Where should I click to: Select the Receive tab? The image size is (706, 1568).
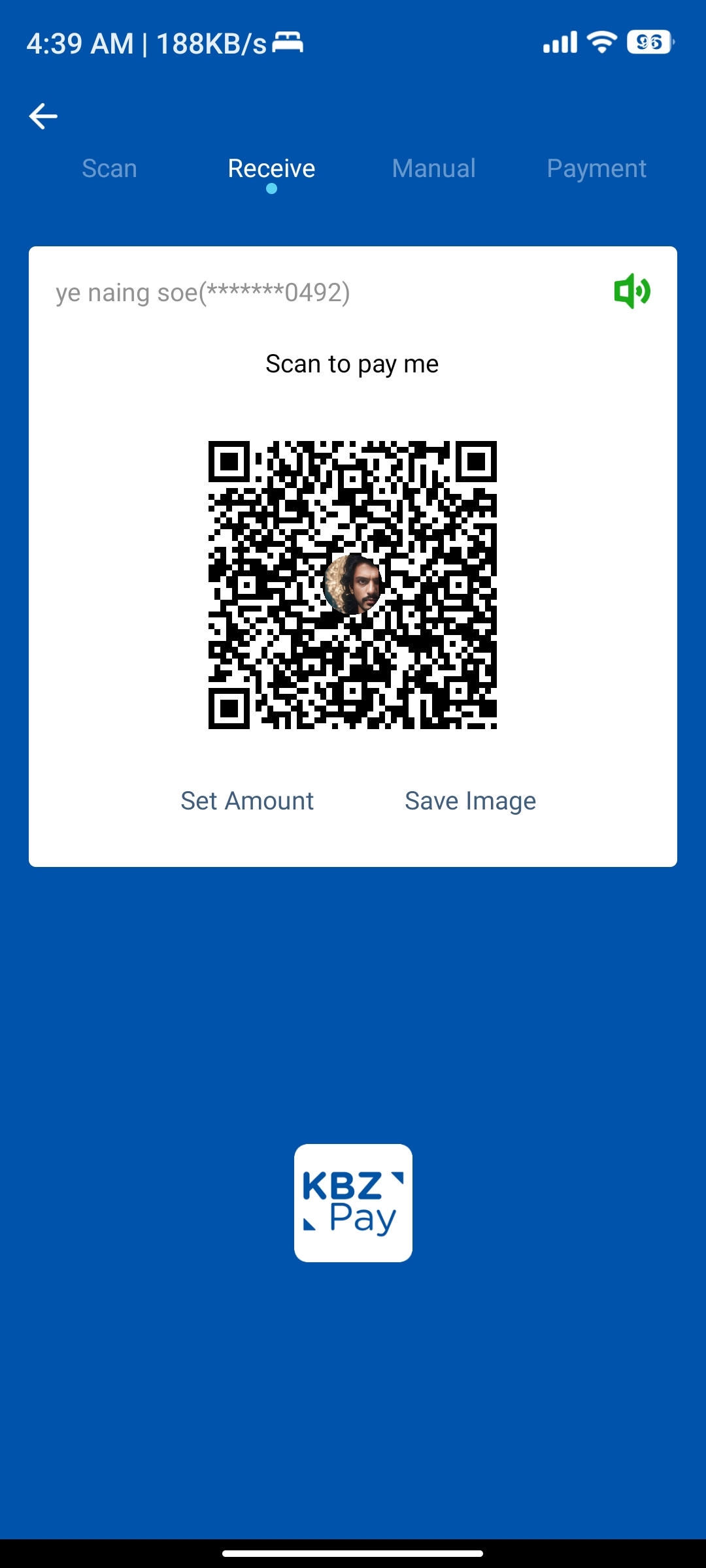(271, 169)
